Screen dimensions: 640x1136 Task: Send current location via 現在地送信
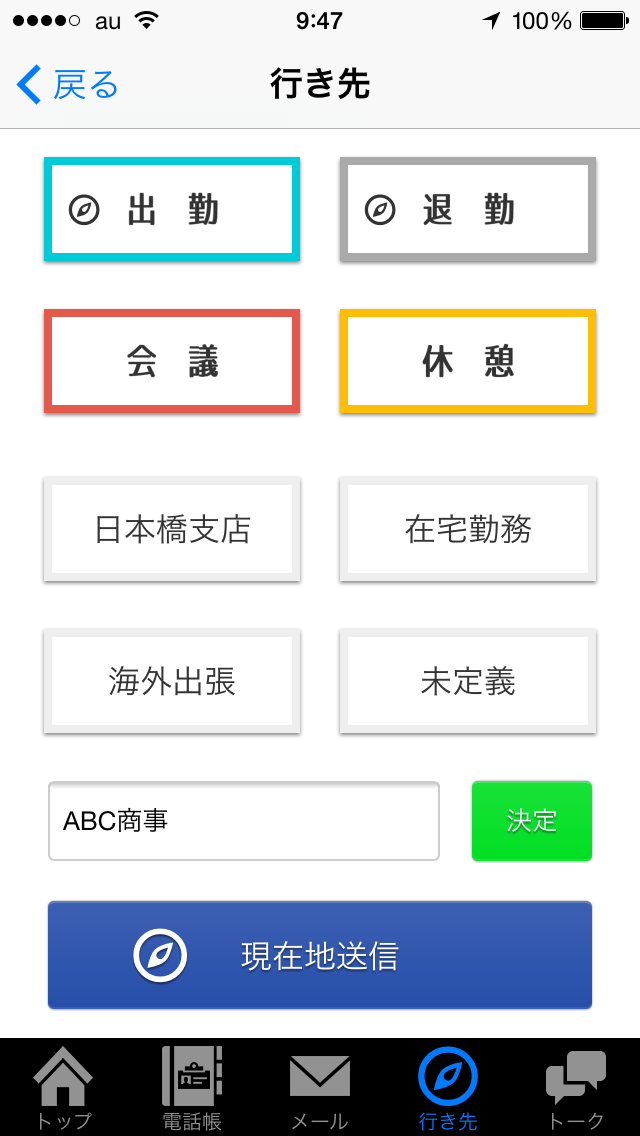pos(320,955)
